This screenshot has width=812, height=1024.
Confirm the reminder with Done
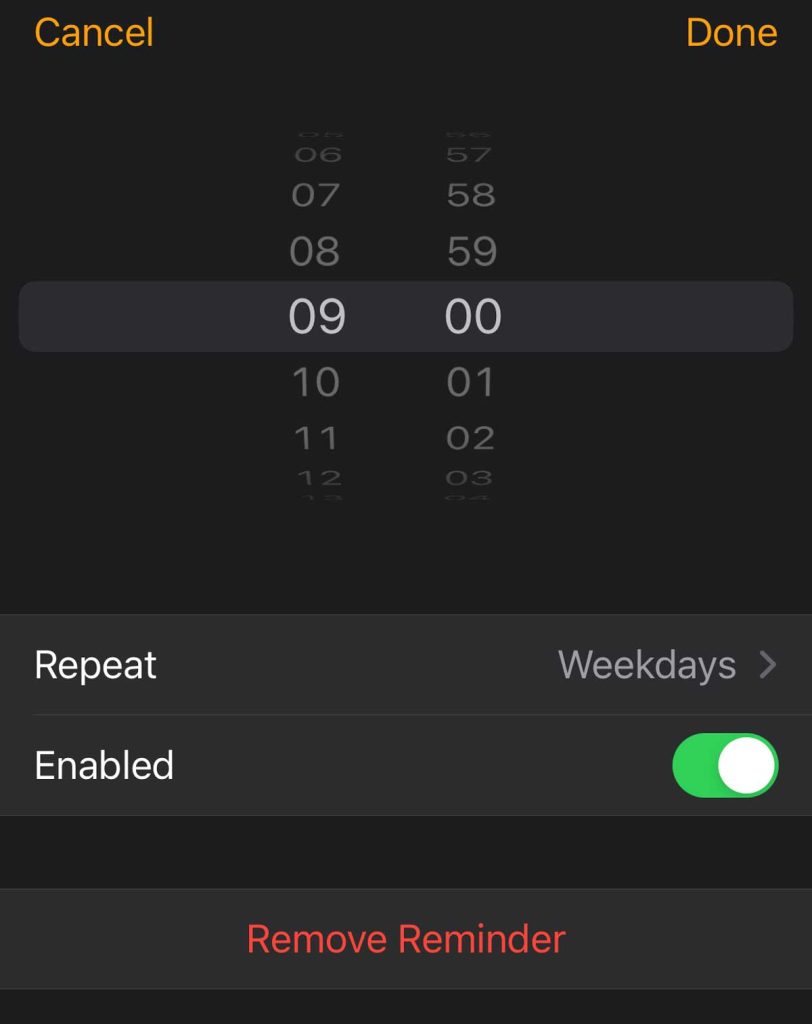731,32
